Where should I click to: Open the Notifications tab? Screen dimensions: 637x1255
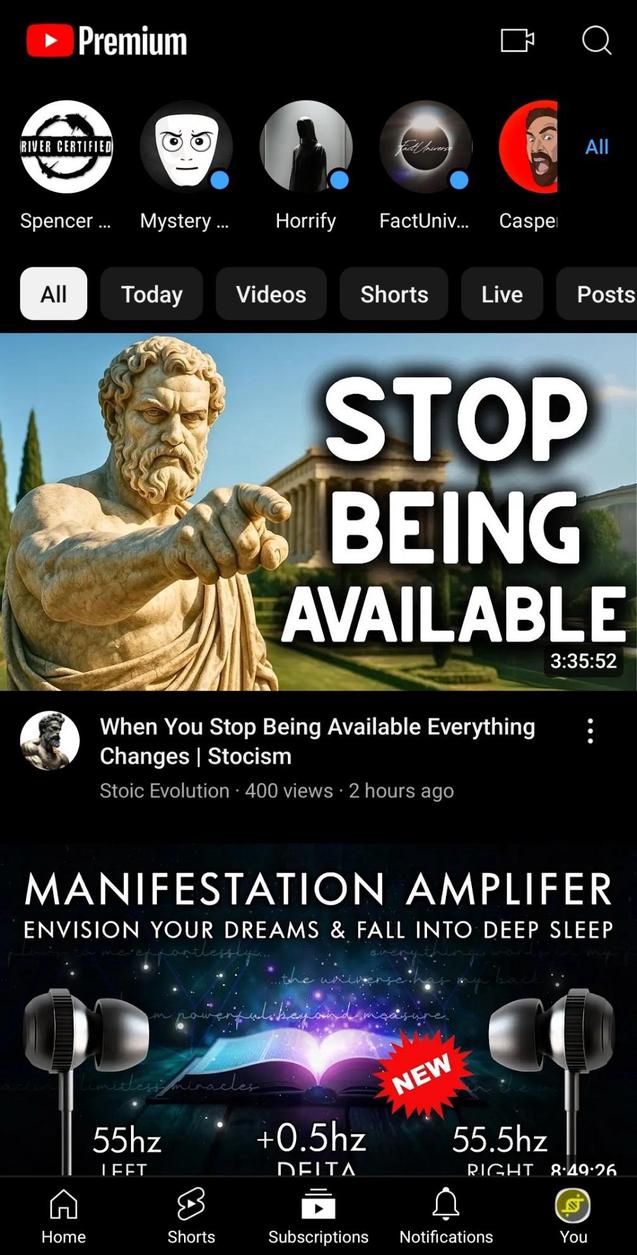(x=446, y=1216)
